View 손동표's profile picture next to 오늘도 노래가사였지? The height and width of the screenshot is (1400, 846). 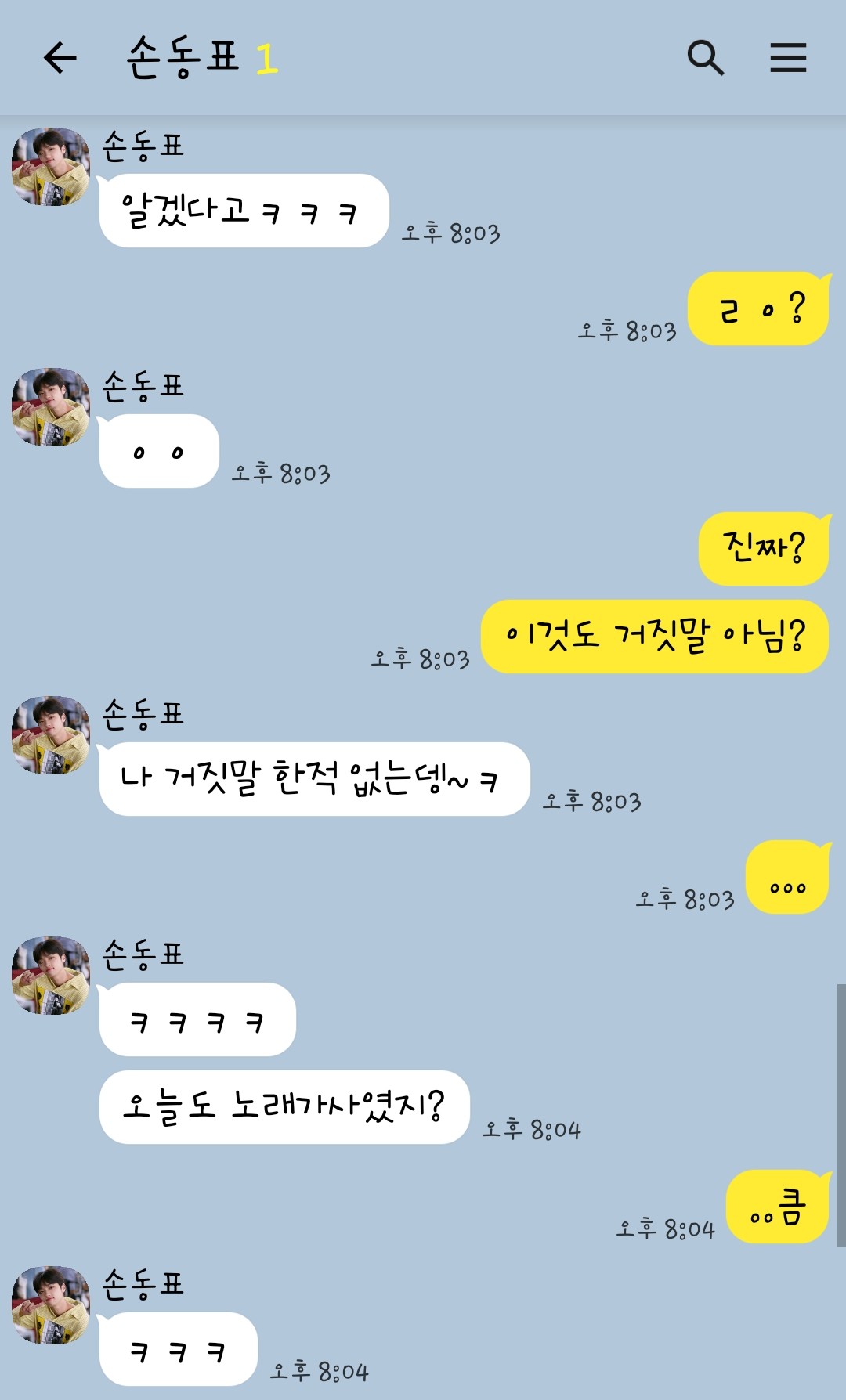[x=51, y=976]
